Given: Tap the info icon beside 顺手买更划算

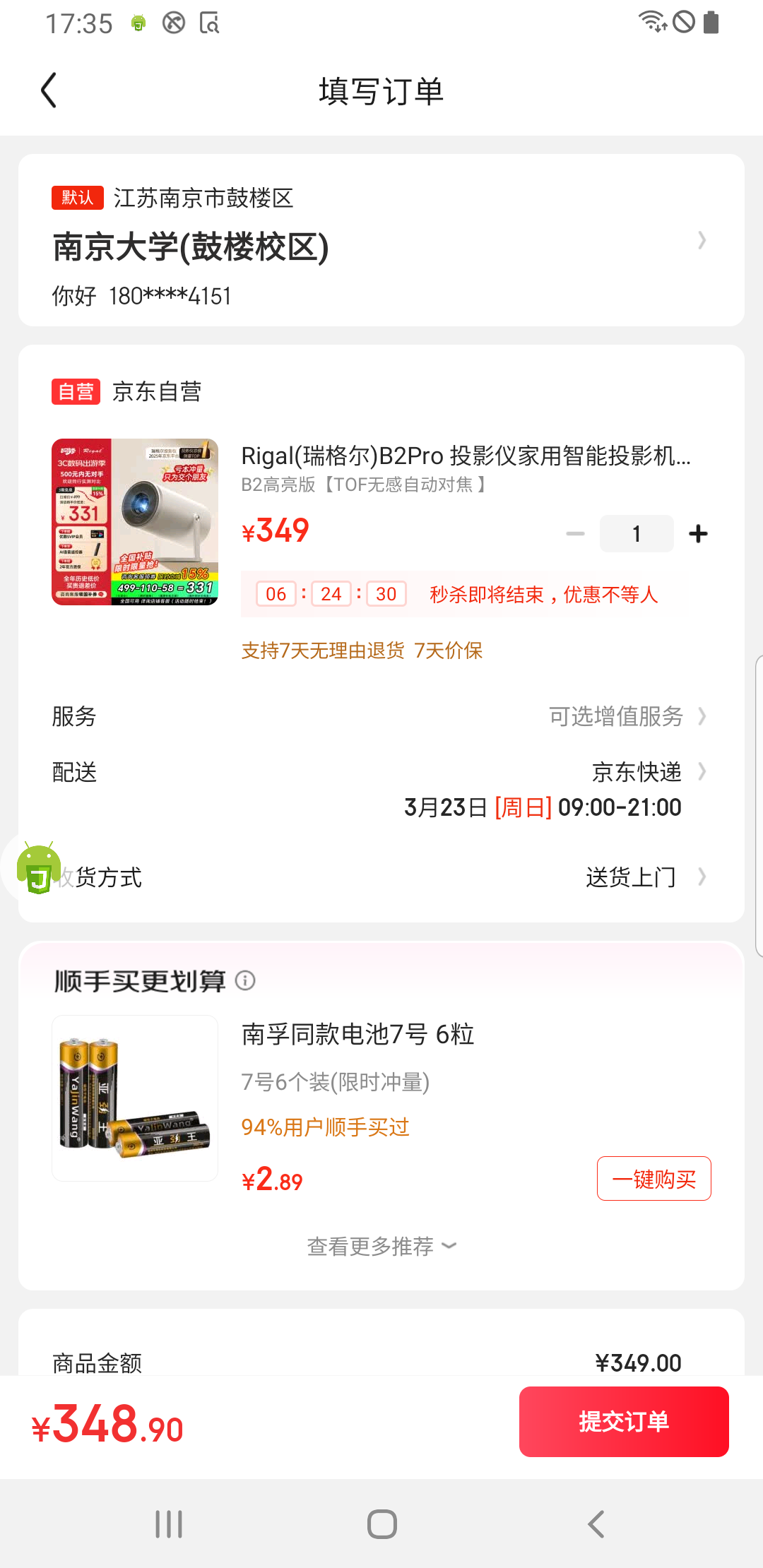Looking at the screenshot, I should pos(246,981).
